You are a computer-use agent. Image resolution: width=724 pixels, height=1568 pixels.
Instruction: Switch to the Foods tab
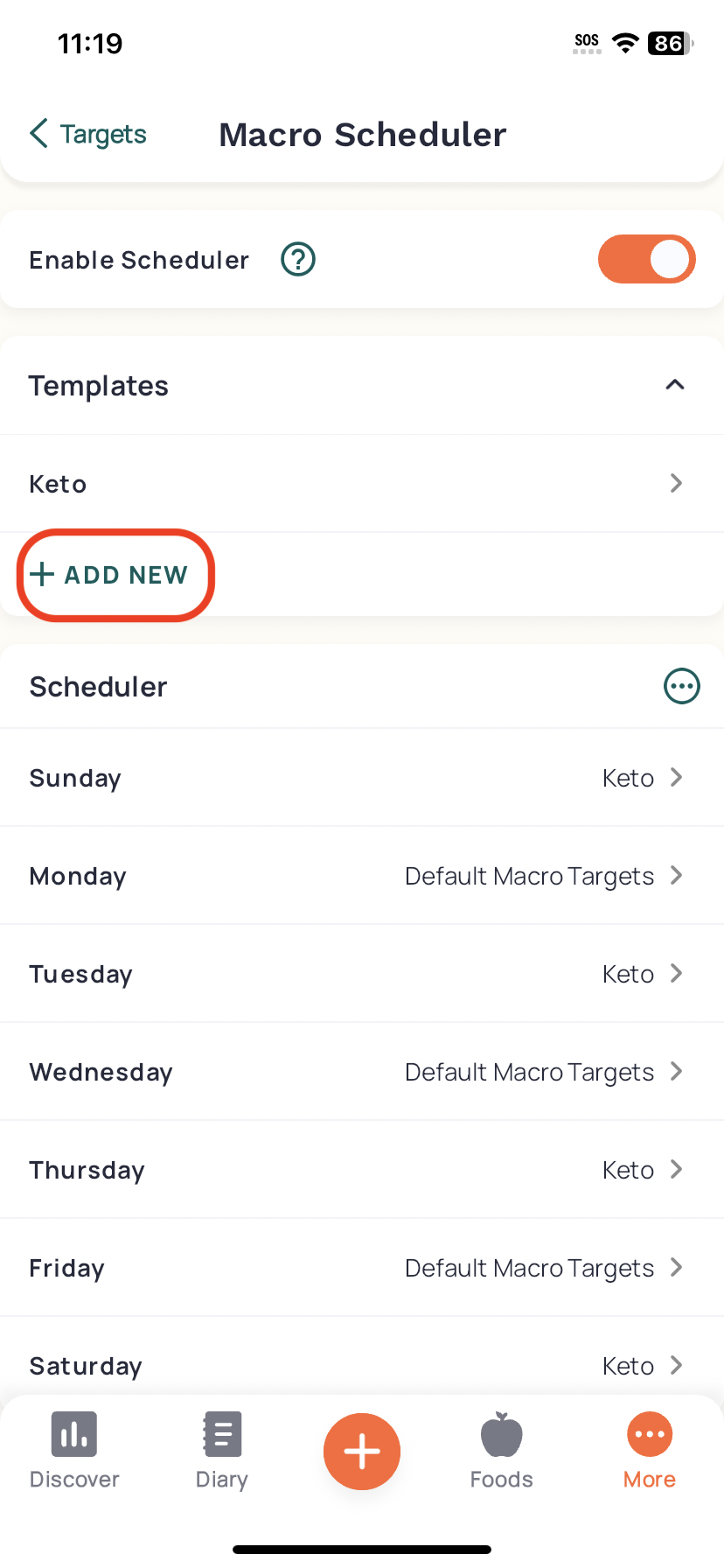501,1448
